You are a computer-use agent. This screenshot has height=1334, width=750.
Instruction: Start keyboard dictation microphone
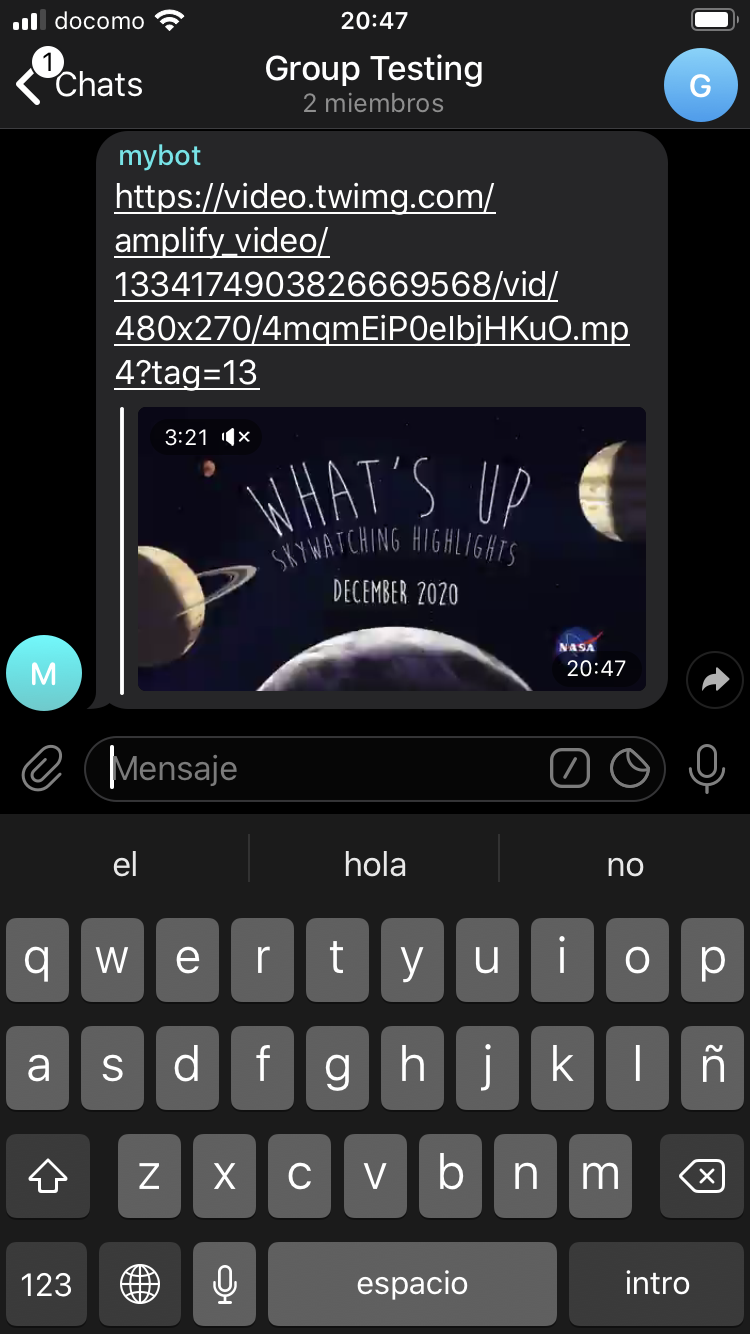click(x=225, y=1283)
